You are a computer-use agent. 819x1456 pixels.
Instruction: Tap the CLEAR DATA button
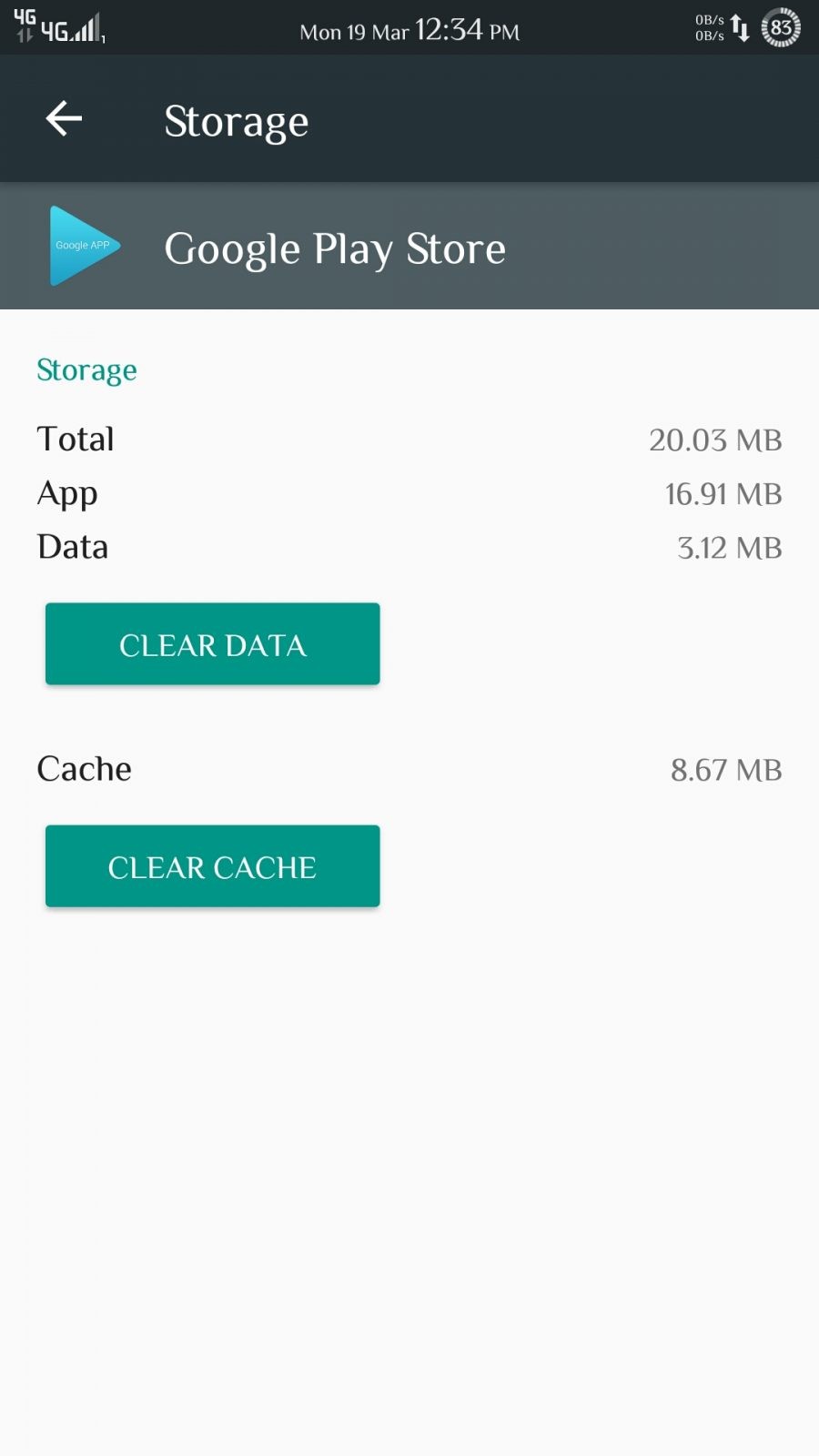tap(212, 644)
